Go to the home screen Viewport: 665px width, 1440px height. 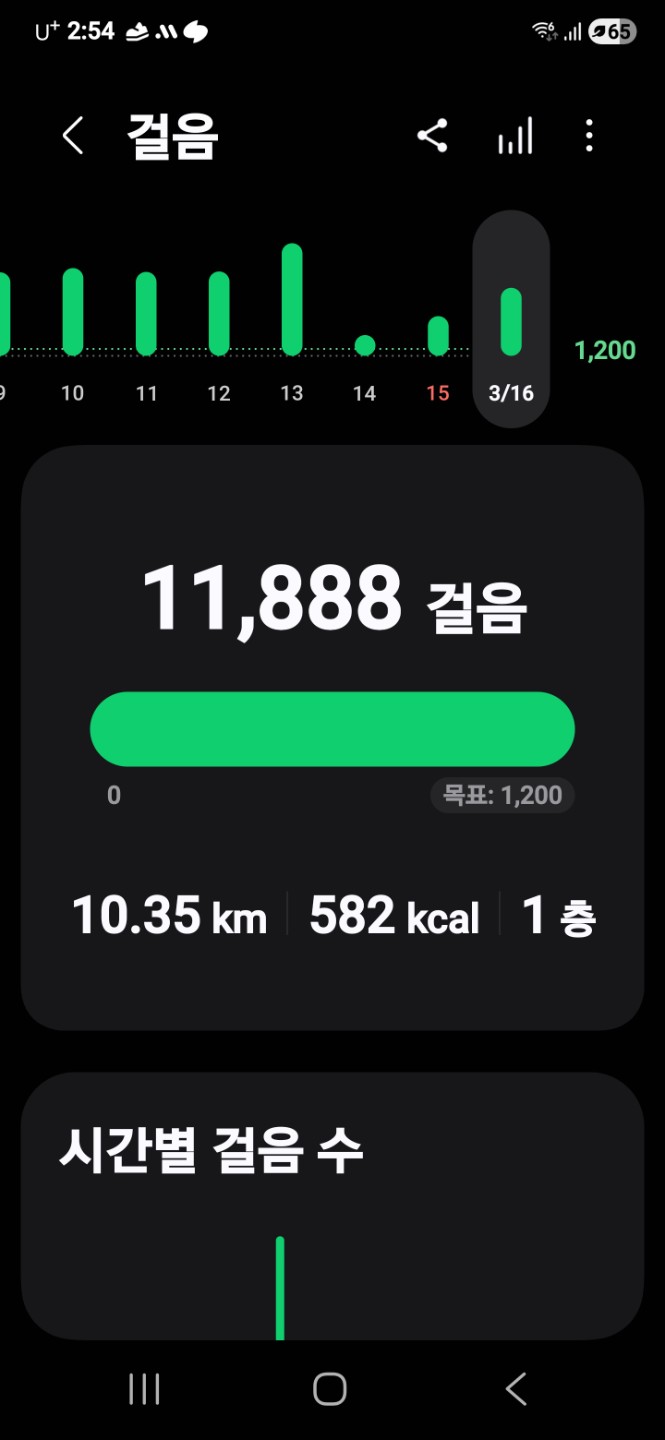coord(330,1389)
